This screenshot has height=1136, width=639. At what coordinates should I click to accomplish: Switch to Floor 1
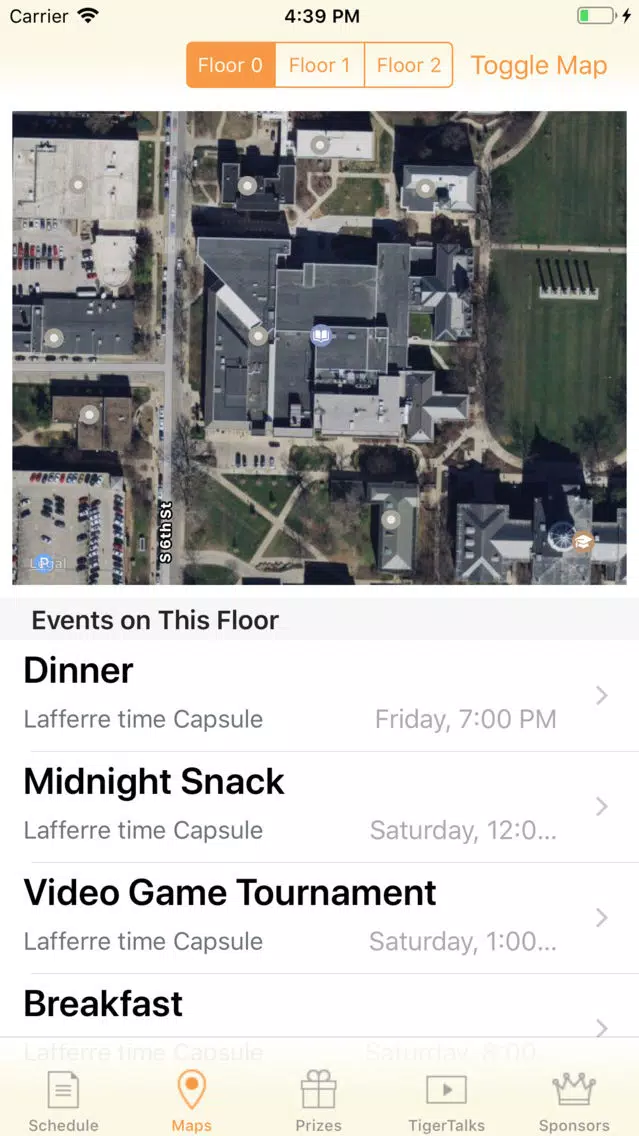tap(319, 66)
